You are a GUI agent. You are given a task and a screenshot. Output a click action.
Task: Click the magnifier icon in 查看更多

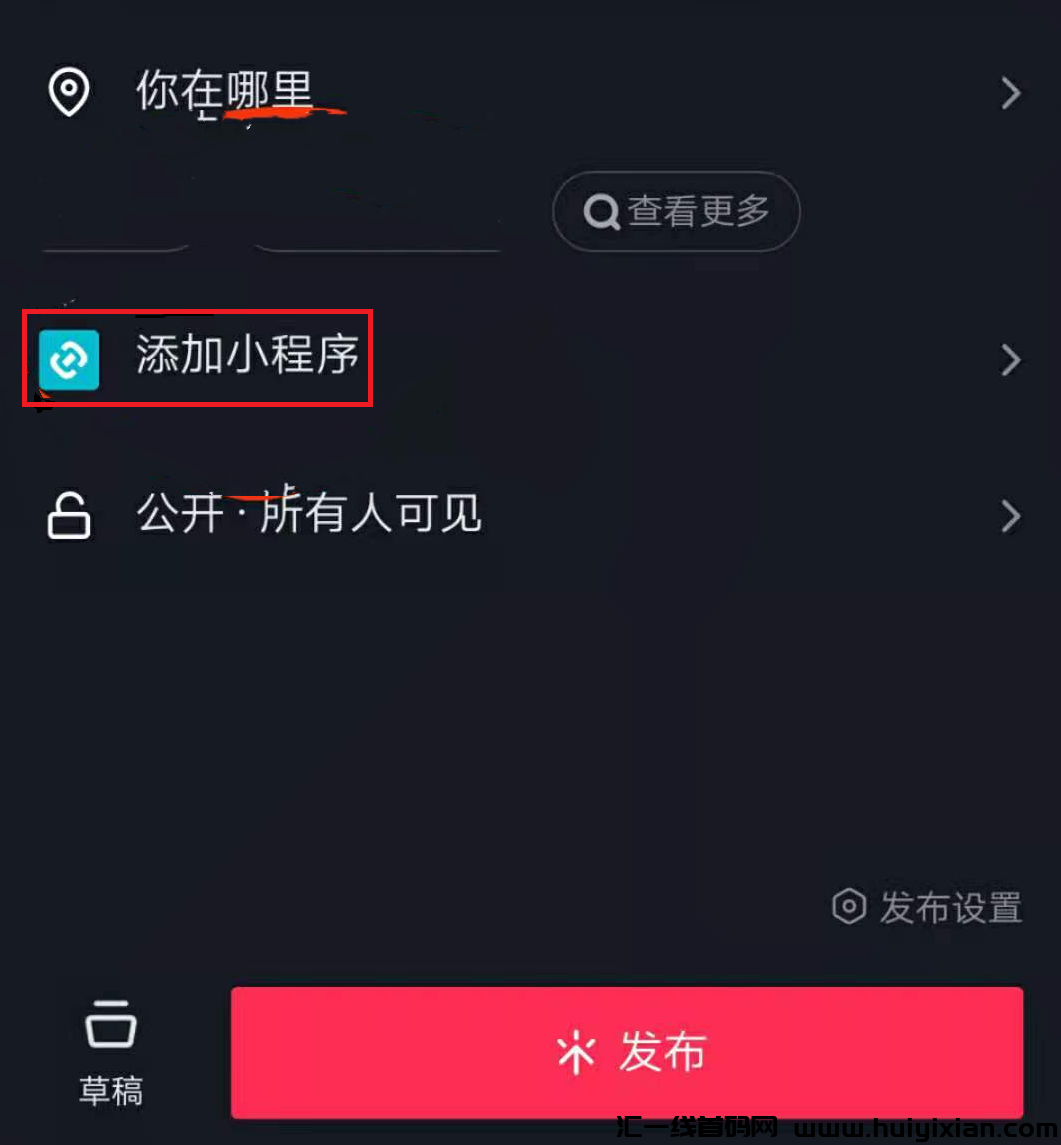[601, 211]
